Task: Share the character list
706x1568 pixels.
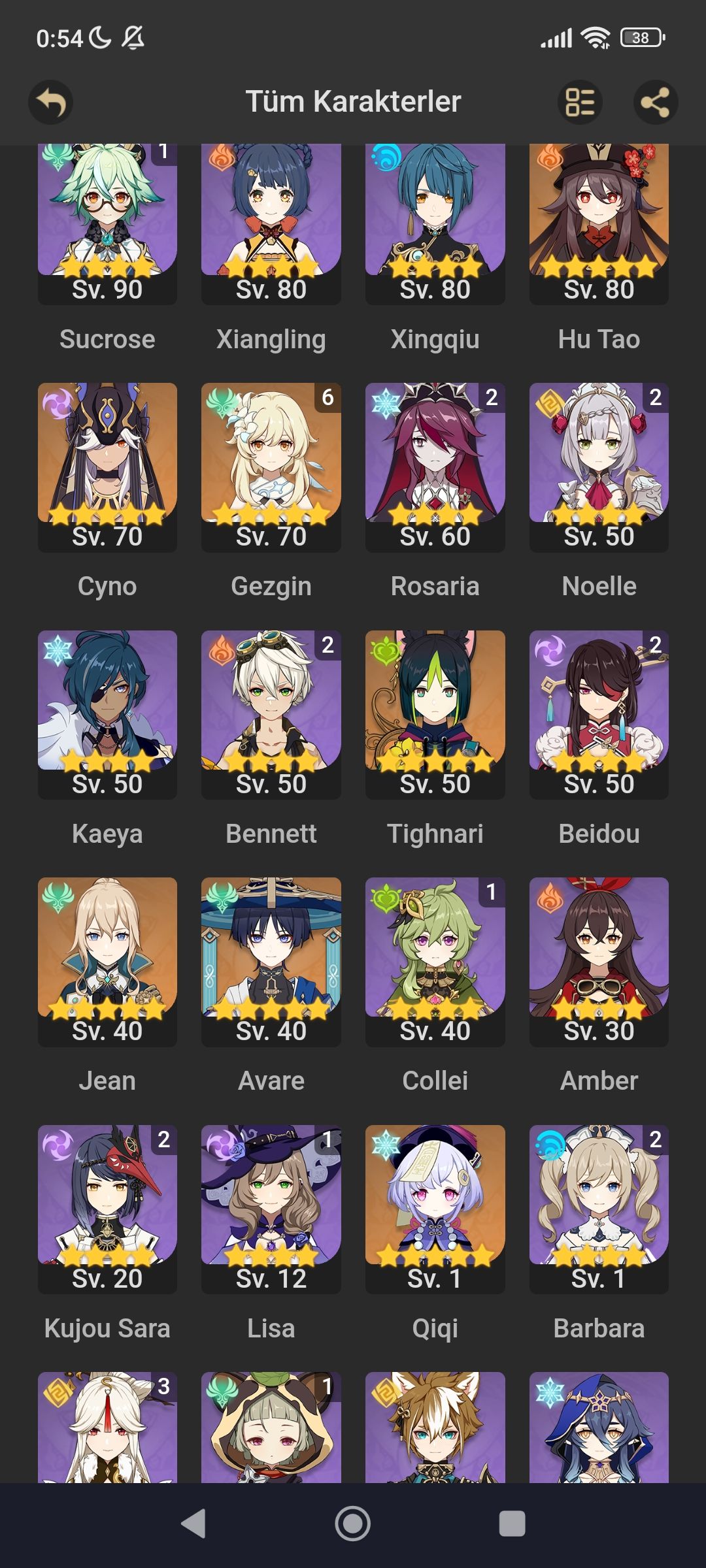Action: (656, 103)
